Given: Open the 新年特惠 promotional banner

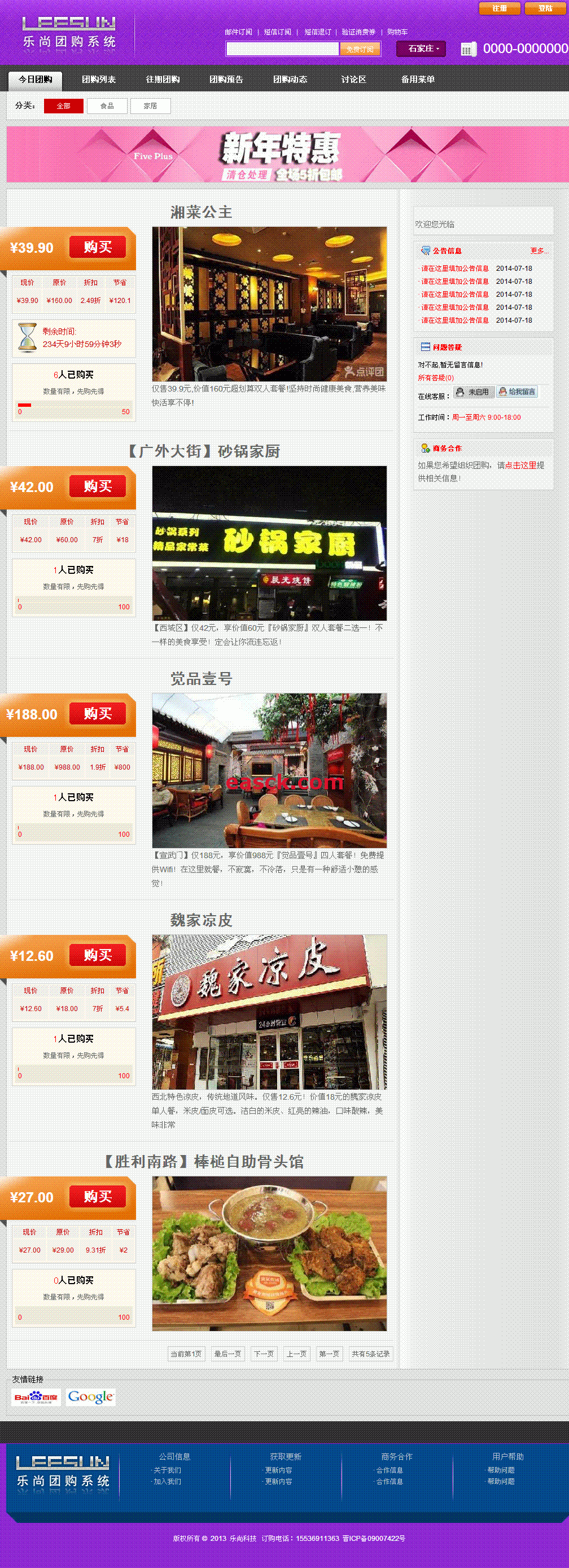Looking at the screenshot, I should [286, 154].
